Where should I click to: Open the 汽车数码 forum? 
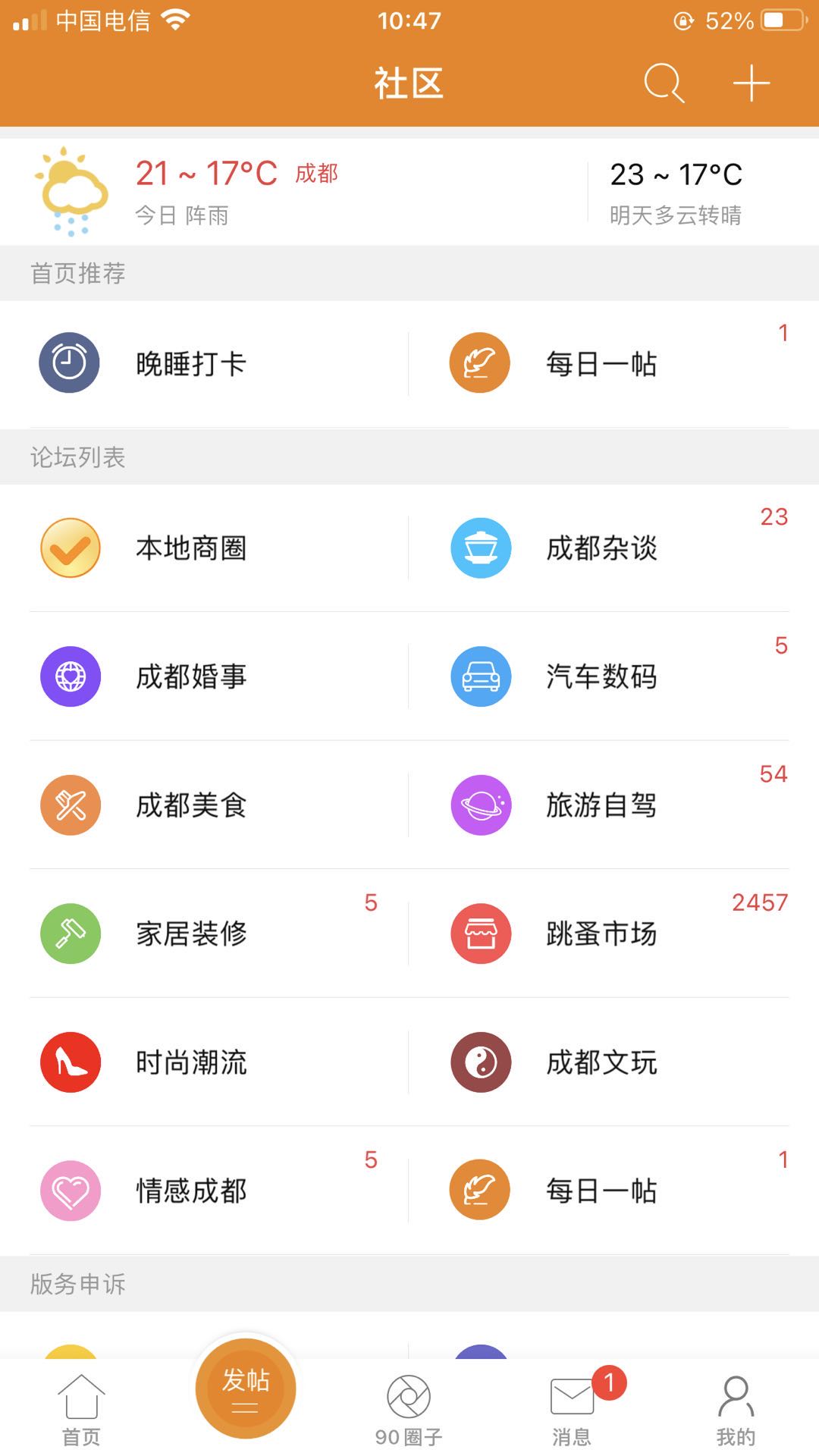(x=601, y=676)
